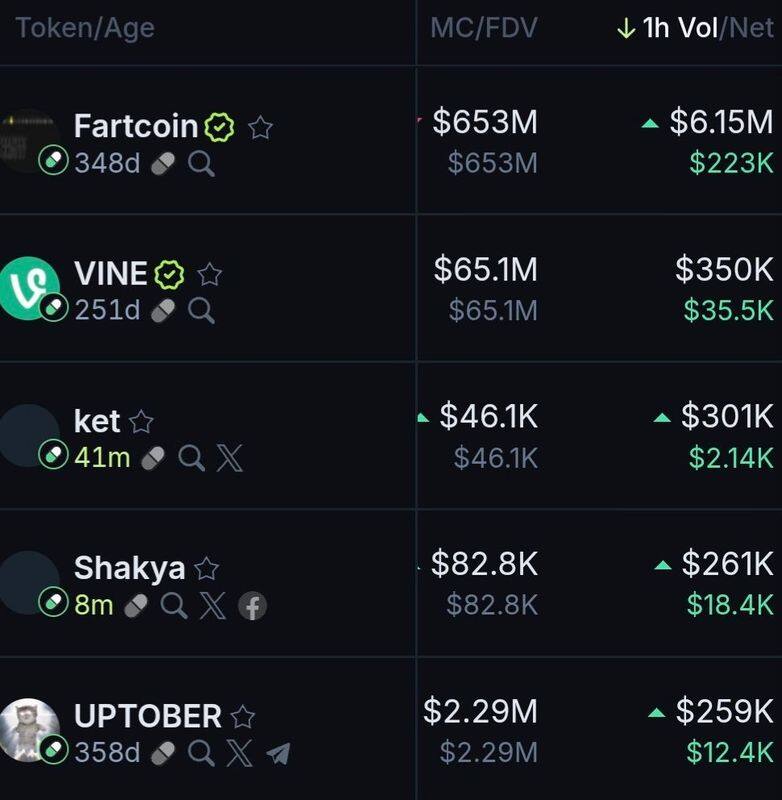The width and height of the screenshot is (782, 800).
Task: Favorite the VINE token star
Action: [209, 274]
